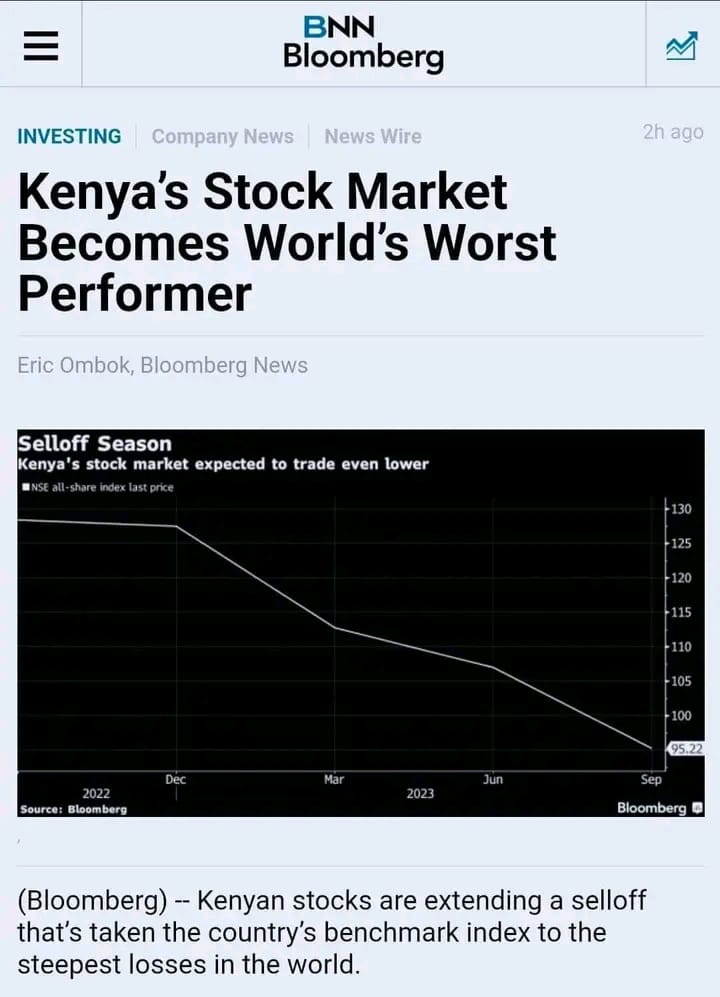Viewport: 720px width, 997px height.
Task: Open the Investing section
Action: [69, 136]
